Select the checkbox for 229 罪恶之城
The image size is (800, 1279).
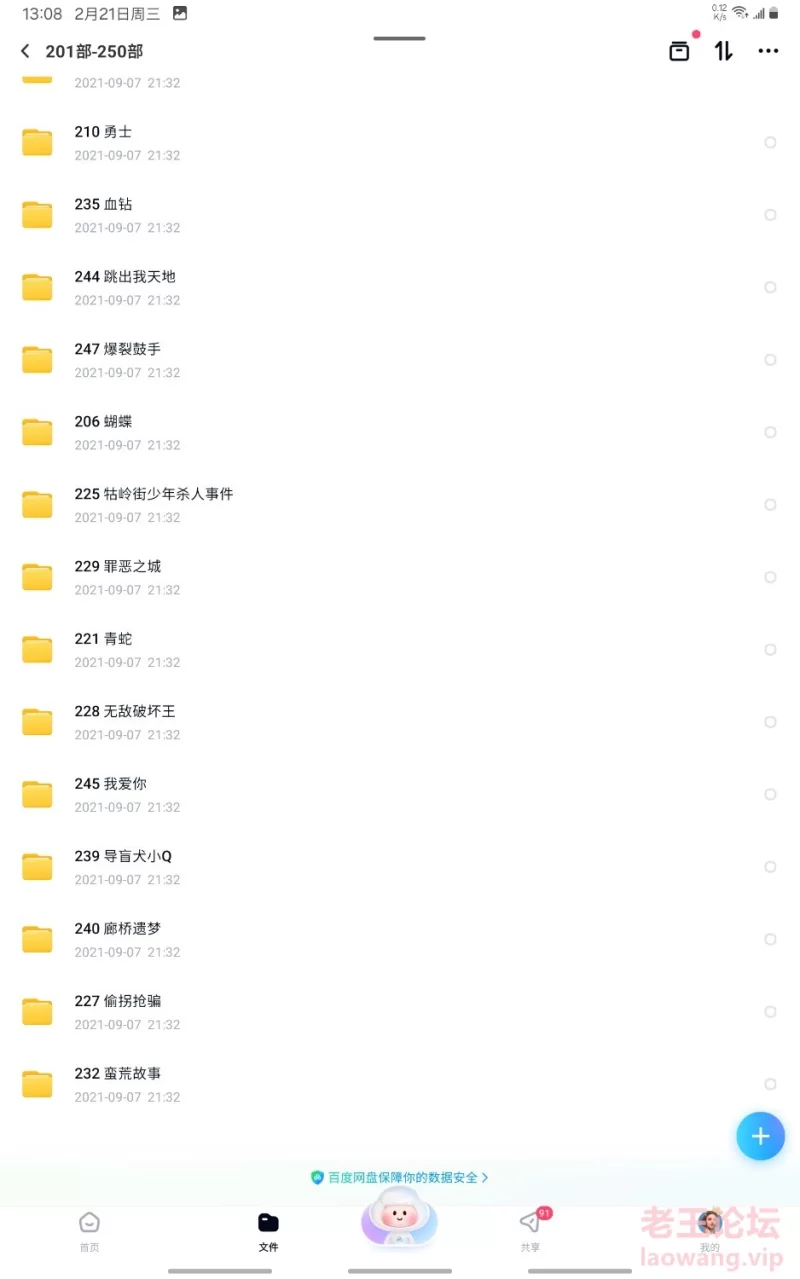[x=770, y=577]
